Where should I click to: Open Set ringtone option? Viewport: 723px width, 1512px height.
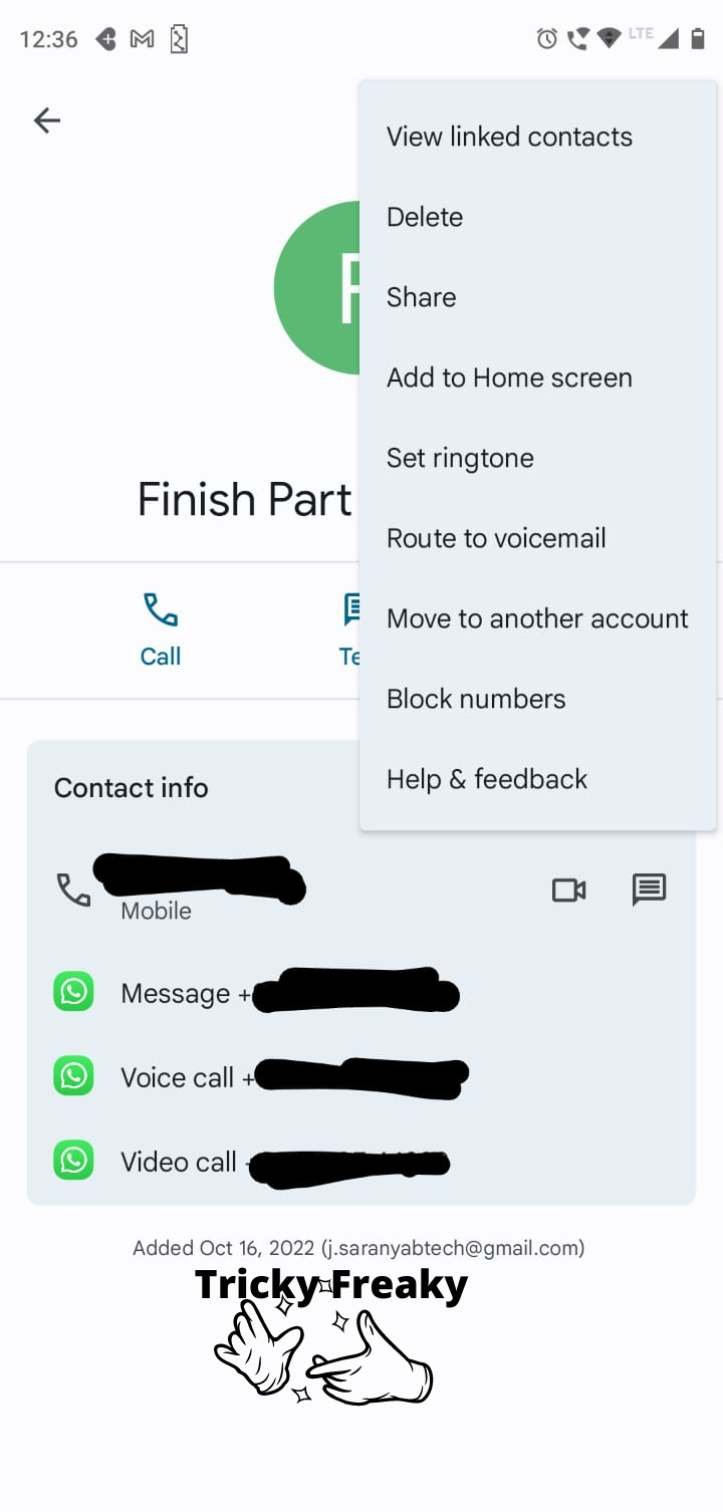pos(537,458)
